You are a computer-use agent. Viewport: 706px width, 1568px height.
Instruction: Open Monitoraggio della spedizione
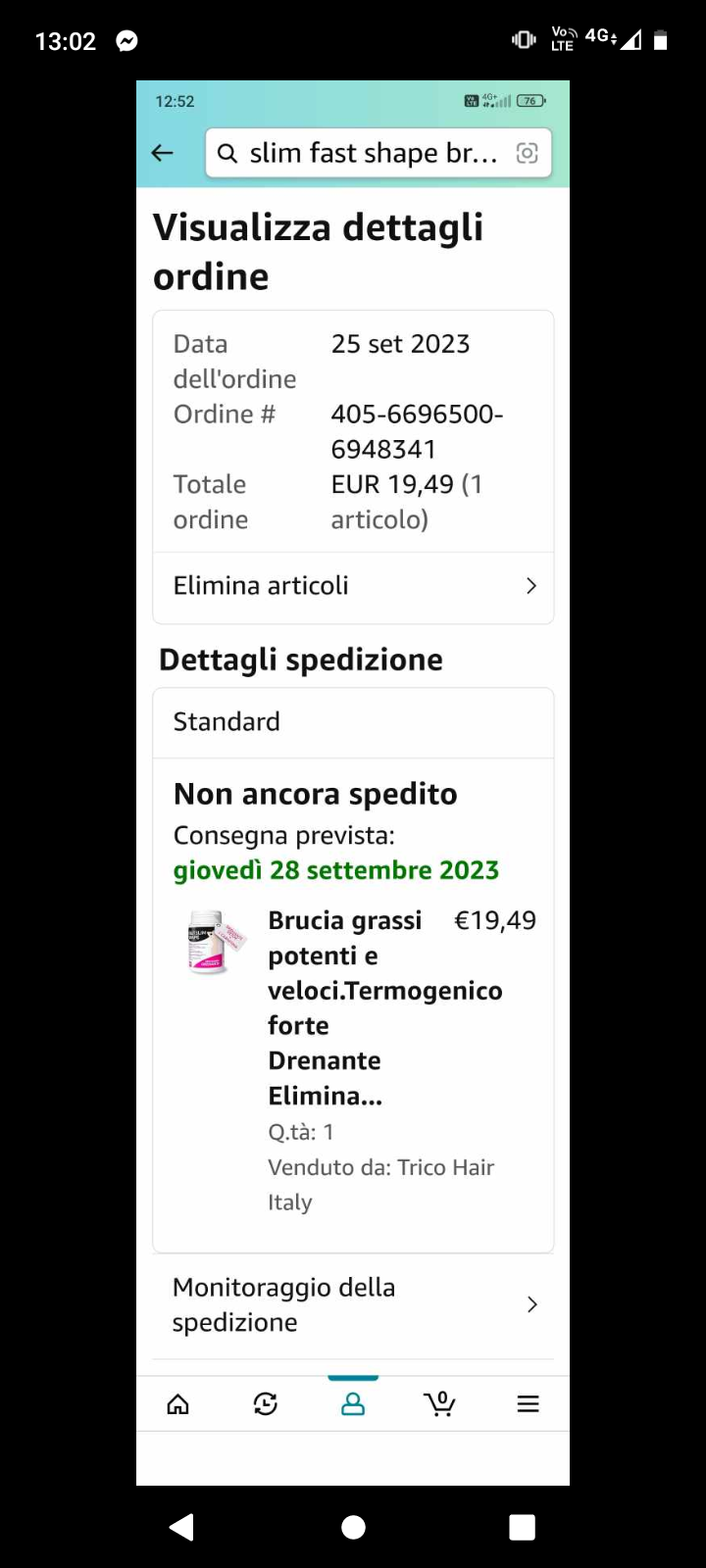[353, 1304]
